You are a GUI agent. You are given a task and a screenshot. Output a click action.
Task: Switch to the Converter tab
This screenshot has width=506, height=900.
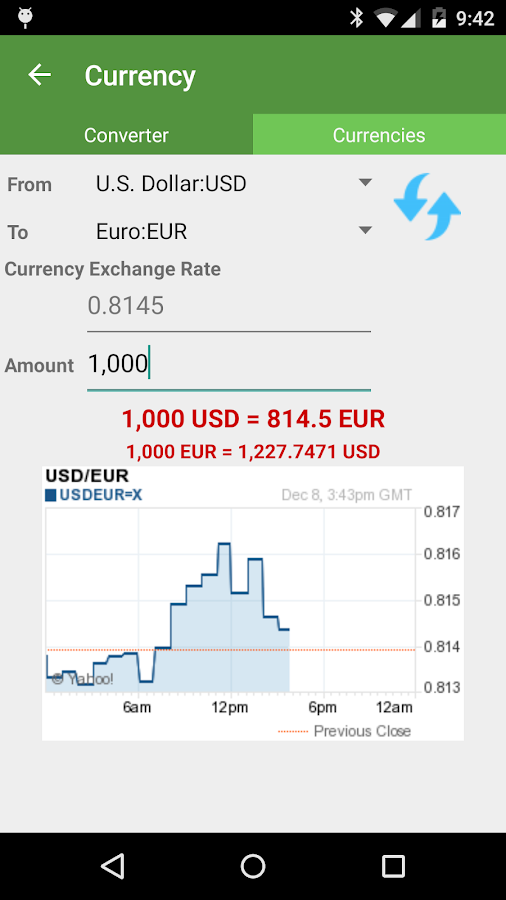(x=126, y=135)
